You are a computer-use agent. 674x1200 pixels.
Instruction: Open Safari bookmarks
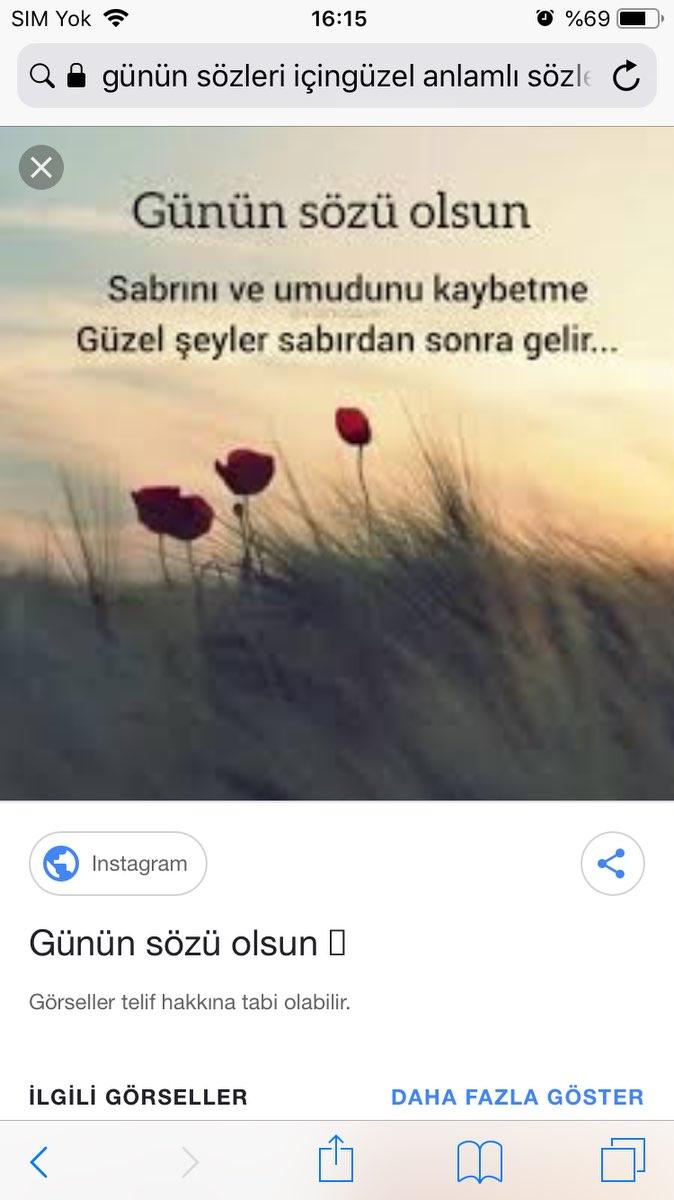(479, 1161)
